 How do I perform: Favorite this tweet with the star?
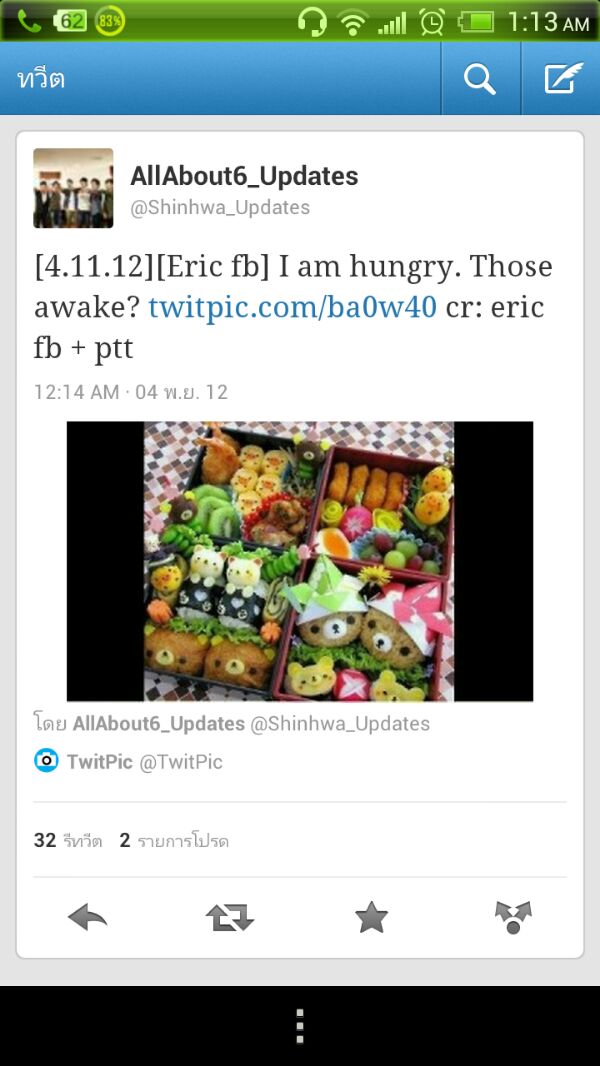(371, 916)
